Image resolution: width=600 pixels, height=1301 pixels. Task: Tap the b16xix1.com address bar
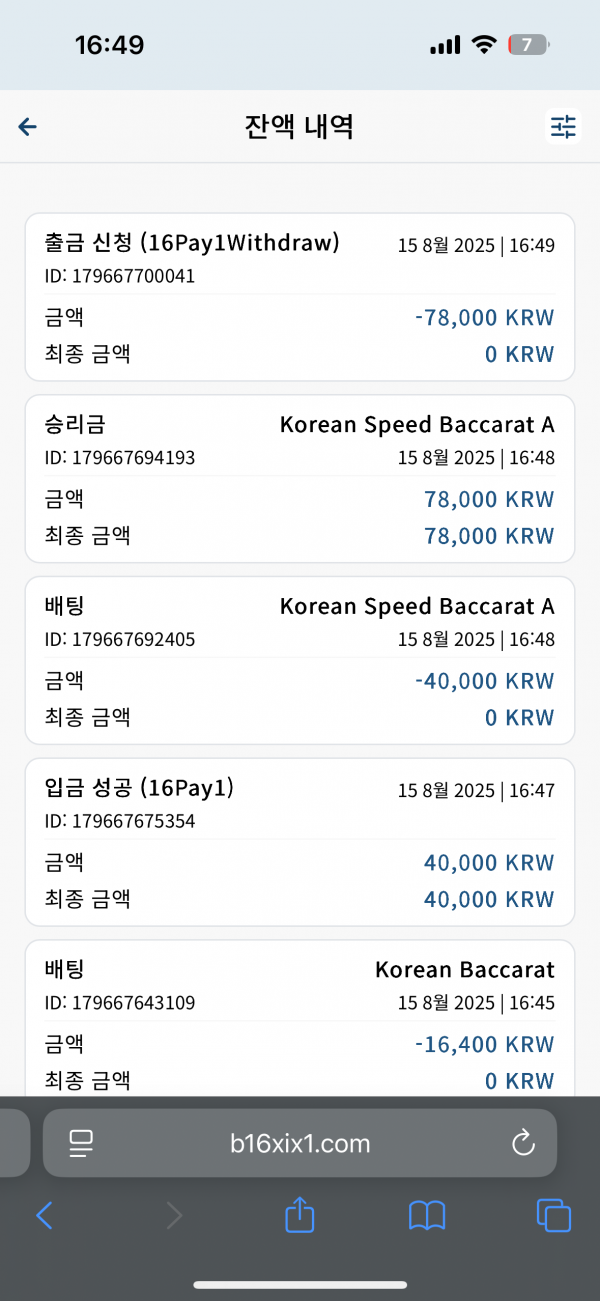point(300,1143)
